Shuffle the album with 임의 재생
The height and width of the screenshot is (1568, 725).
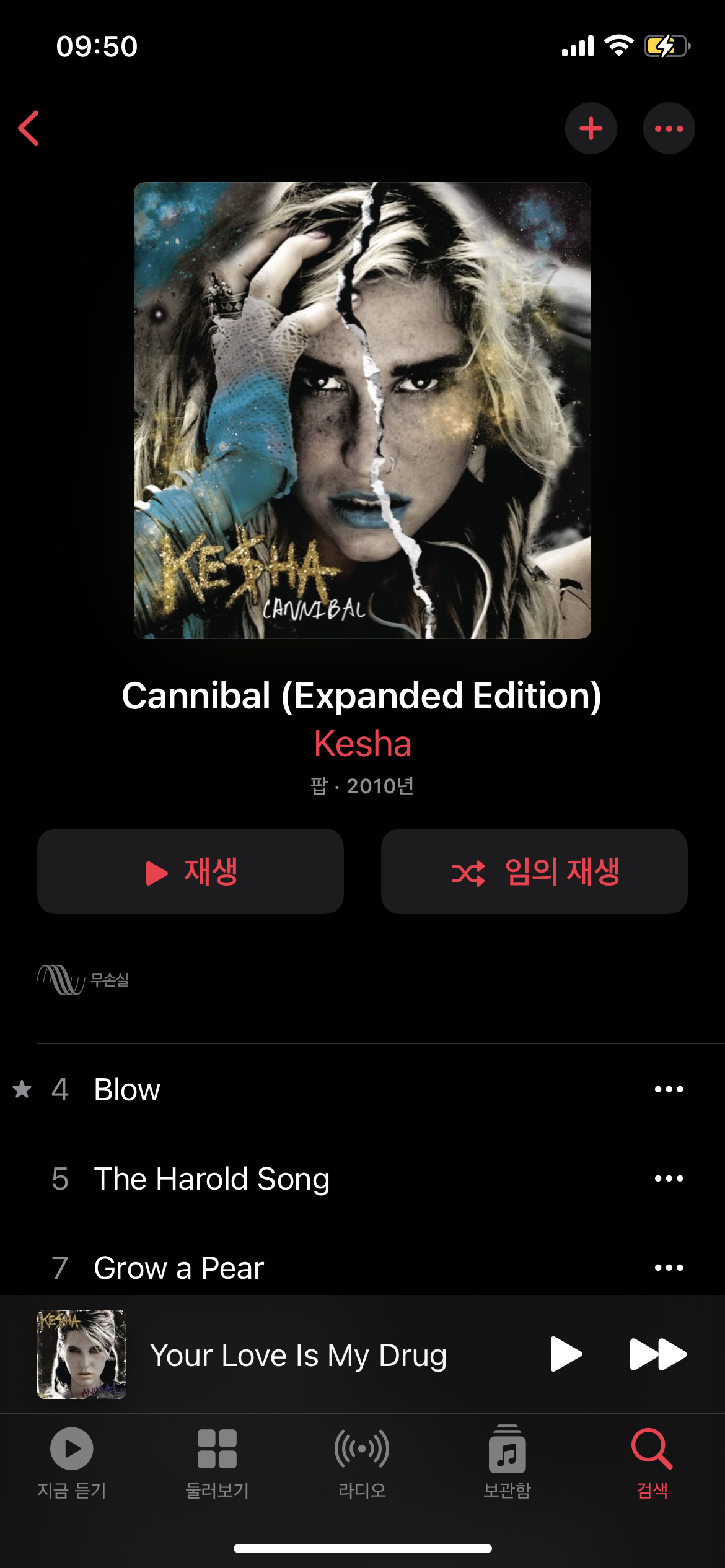coord(534,871)
